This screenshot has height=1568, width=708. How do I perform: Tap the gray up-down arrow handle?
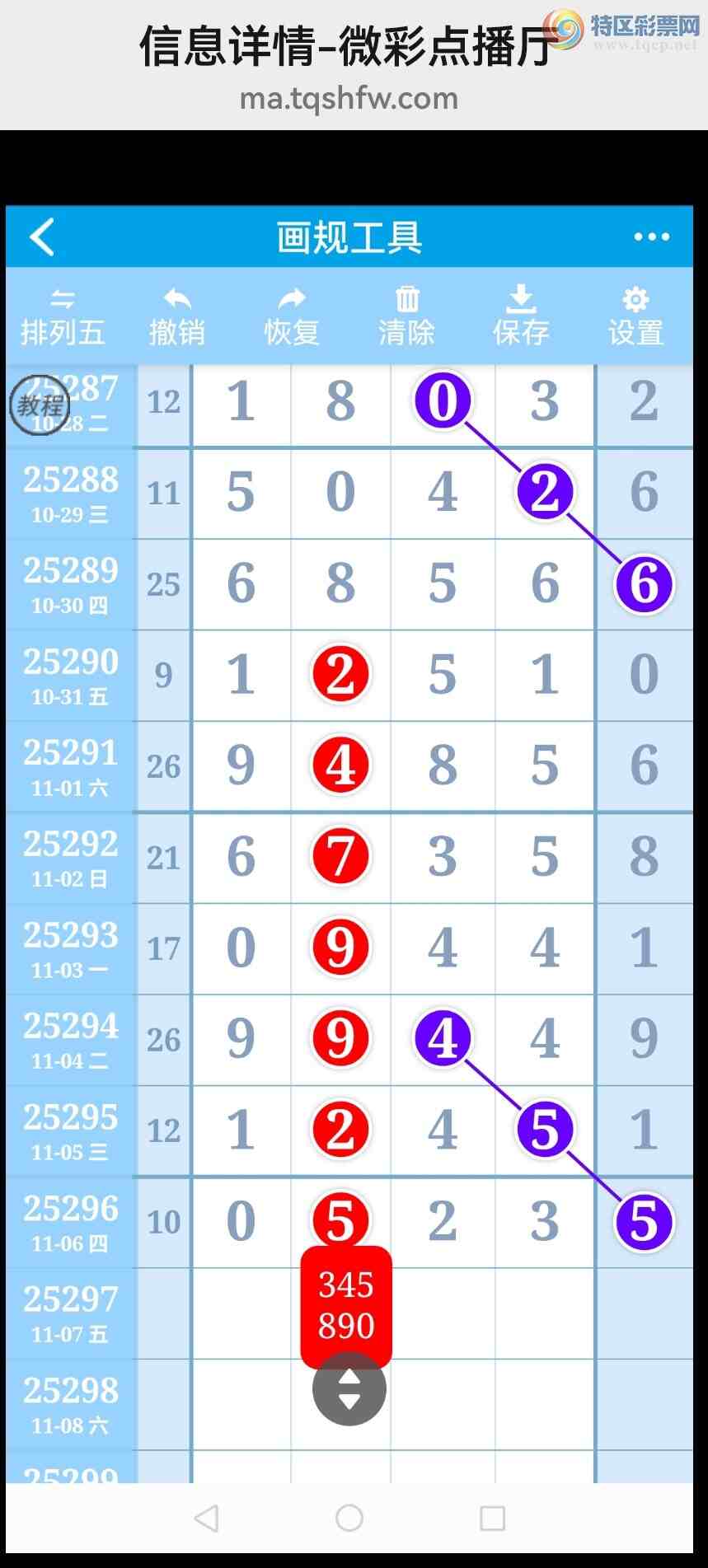pyautogui.click(x=349, y=1389)
